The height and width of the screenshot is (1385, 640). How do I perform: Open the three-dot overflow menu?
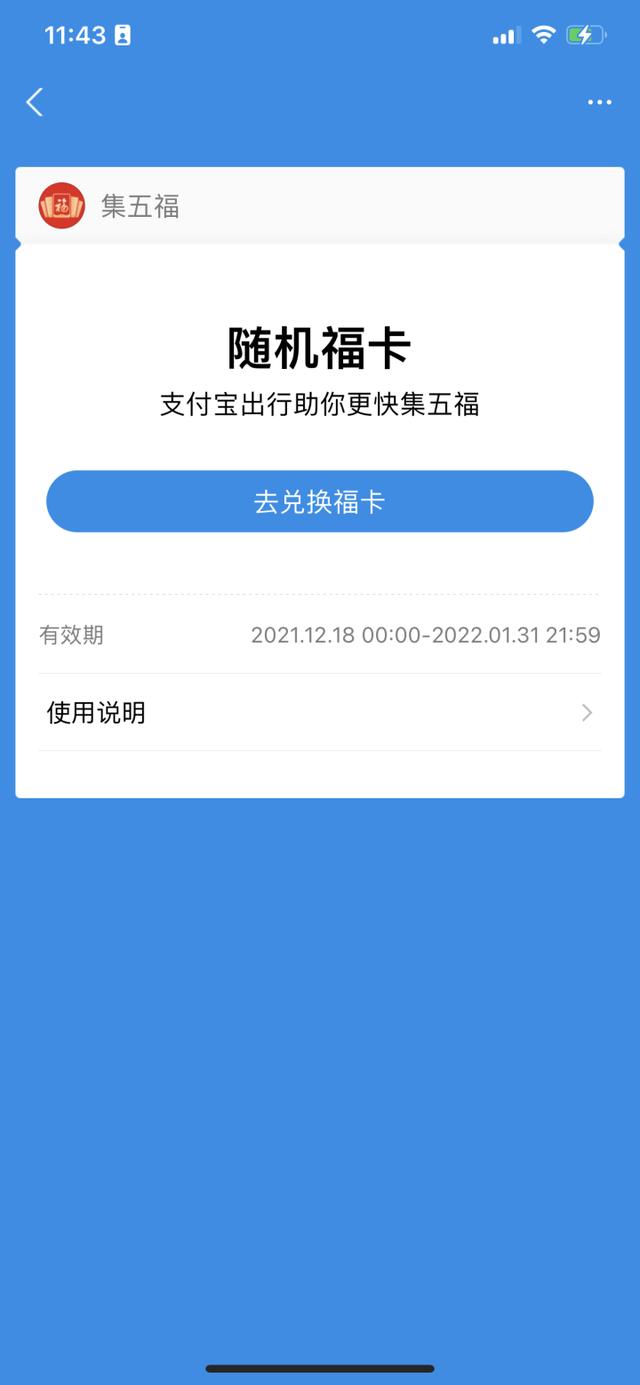pos(599,102)
